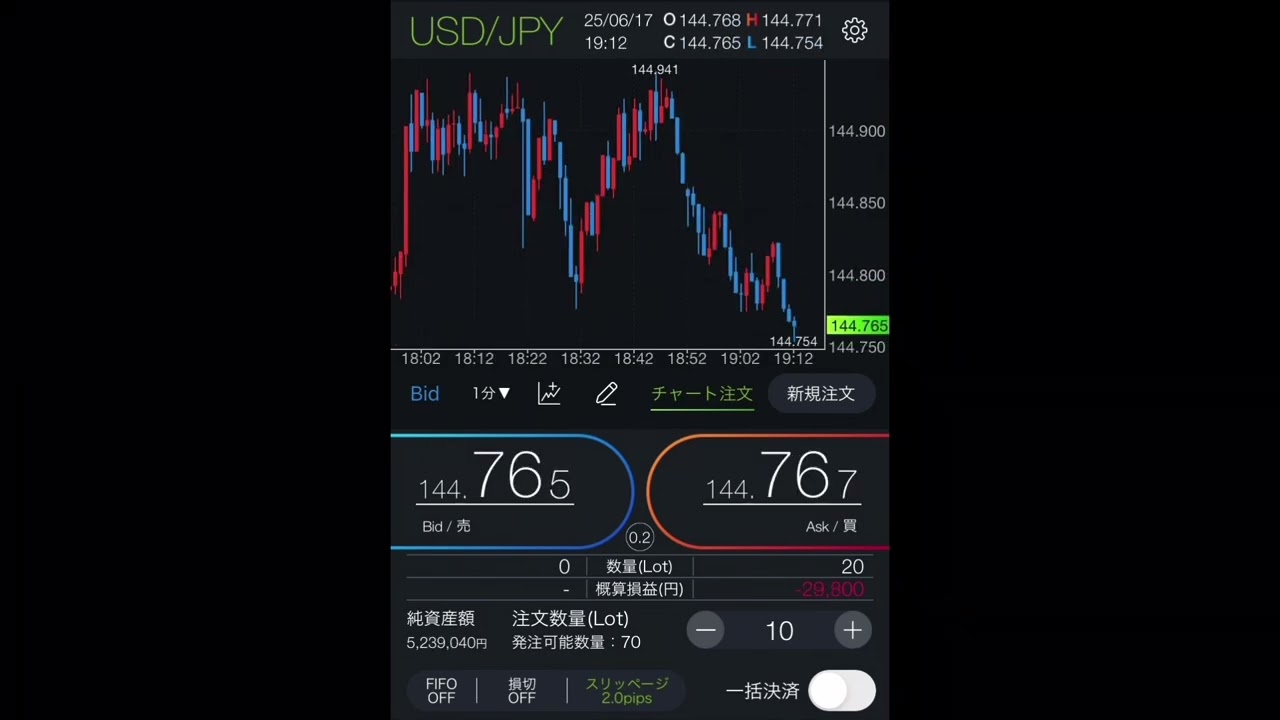Increase order lot with plus
Image resolution: width=1280 pixels, height=720 pixels.
[852, 630]
